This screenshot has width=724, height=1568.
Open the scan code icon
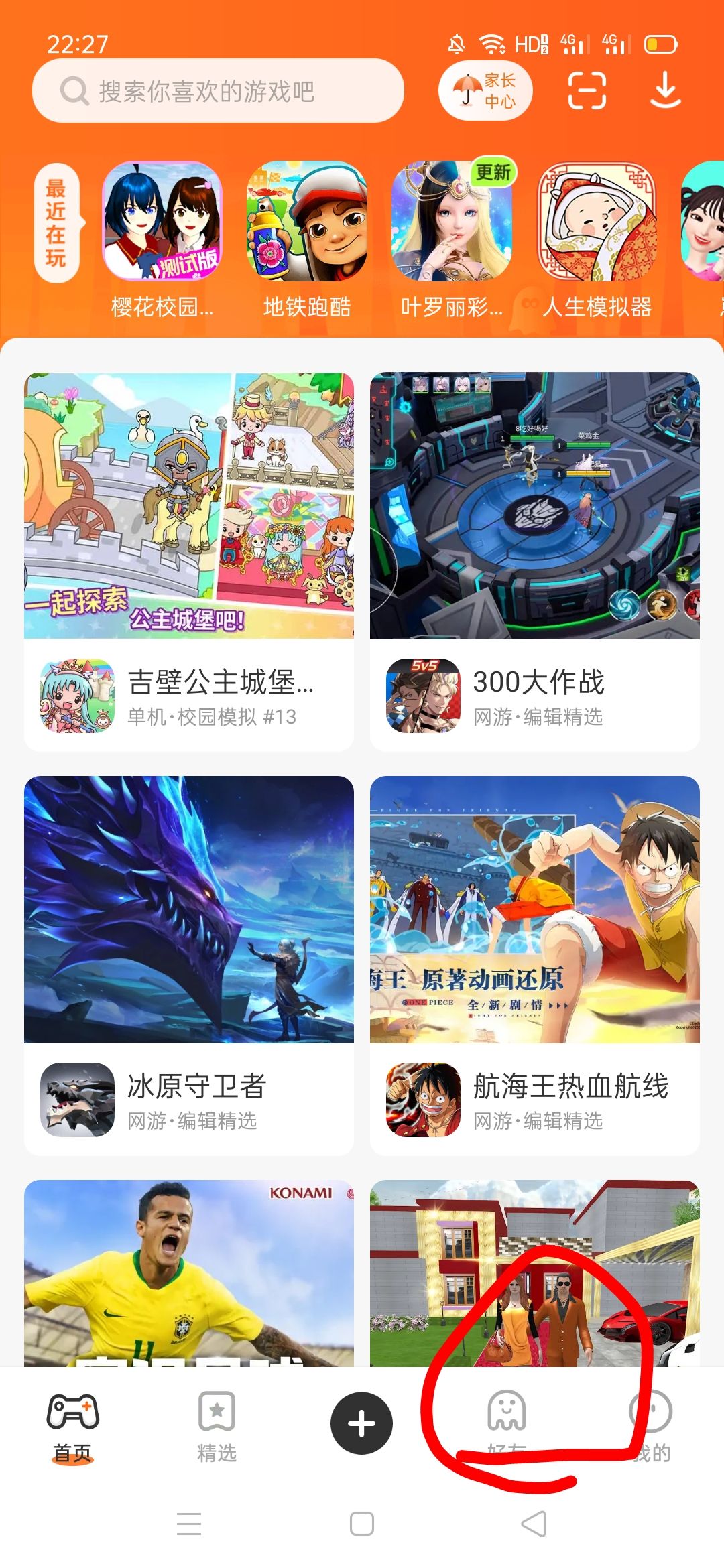coord(587,91)
